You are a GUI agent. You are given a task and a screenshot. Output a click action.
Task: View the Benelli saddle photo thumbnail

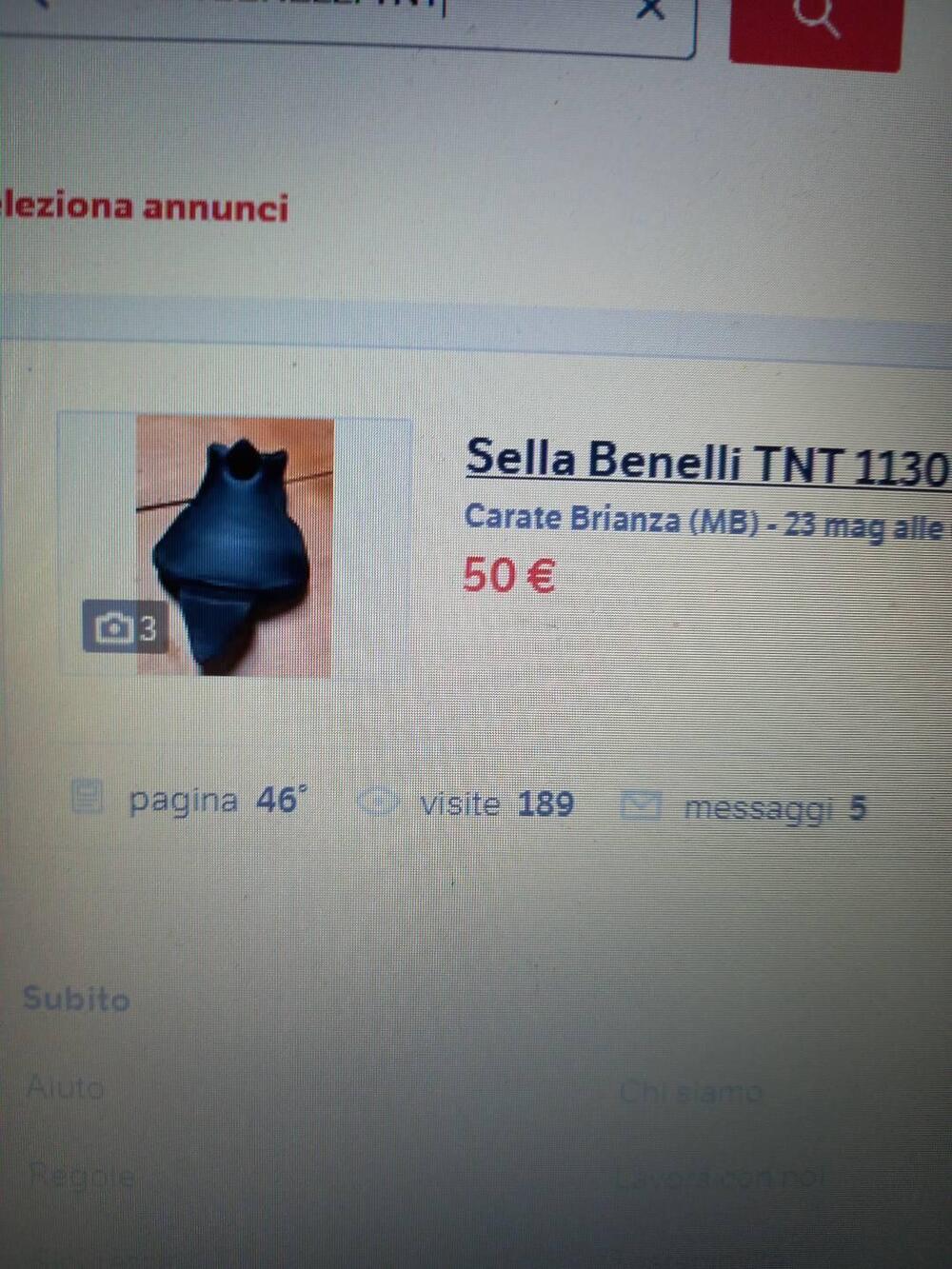tap(235, 546)
